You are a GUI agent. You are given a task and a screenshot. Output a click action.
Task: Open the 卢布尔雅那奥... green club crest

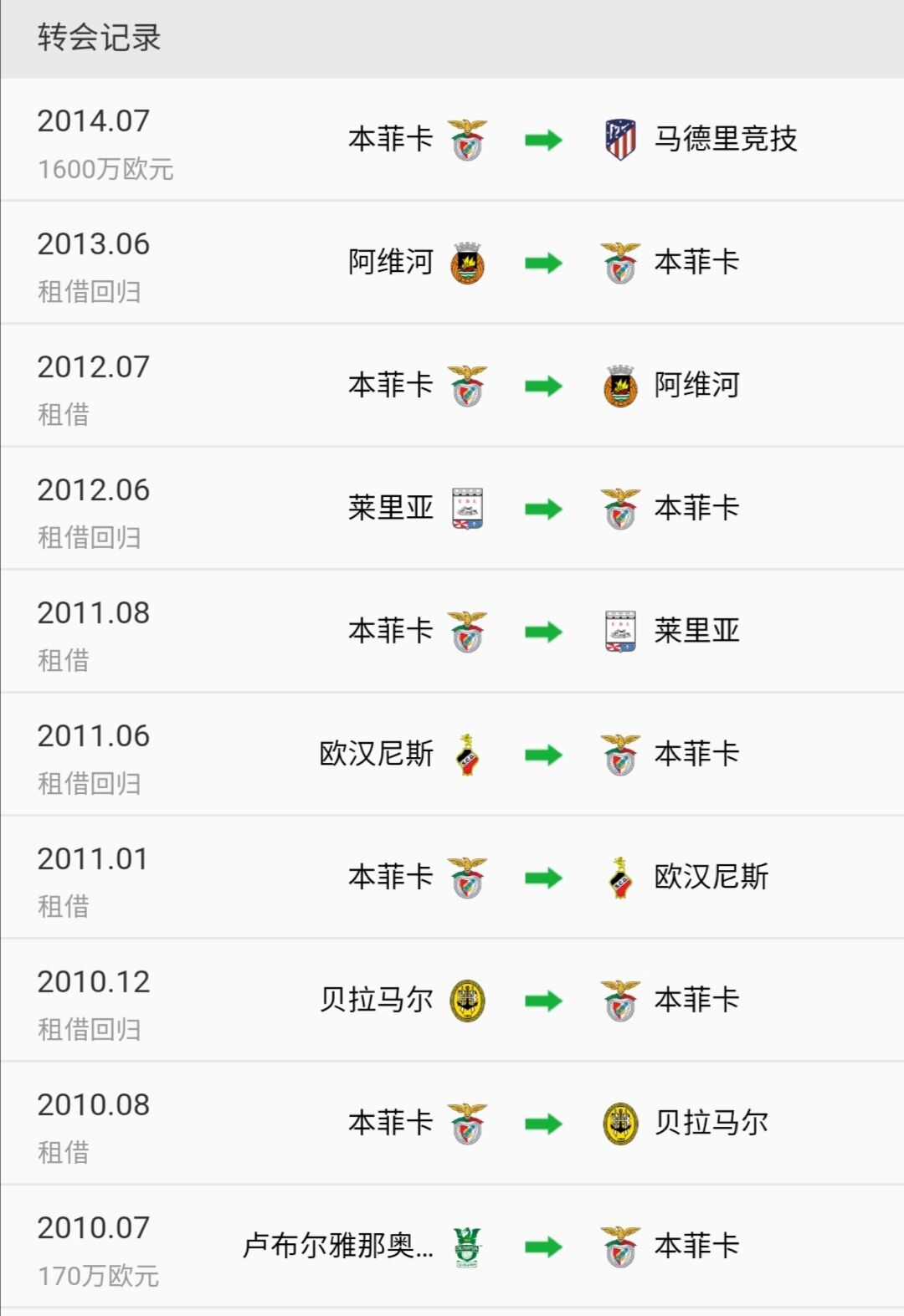click(x=469, y=1246)
